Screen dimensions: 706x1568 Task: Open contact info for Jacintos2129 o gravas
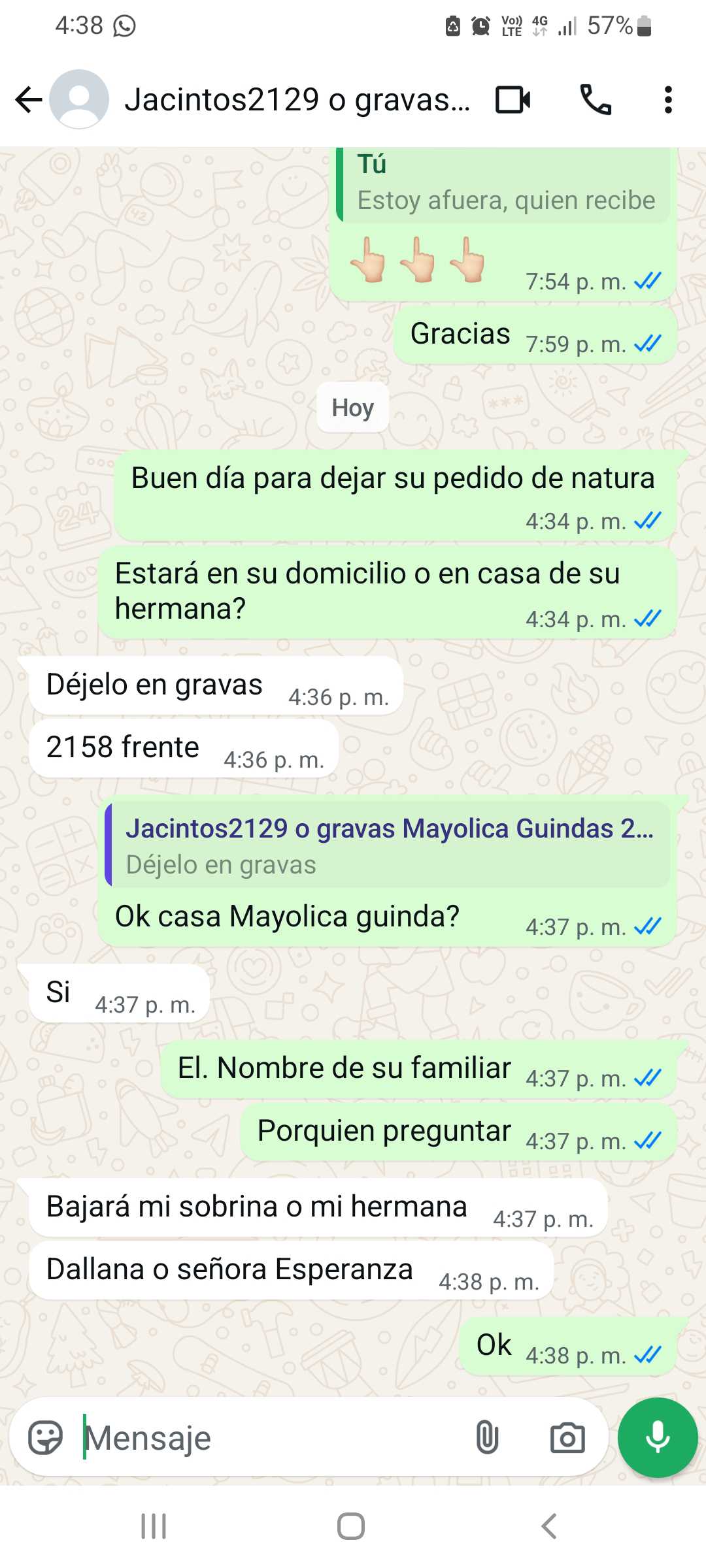pyautogui.click(x=297, y=100)
